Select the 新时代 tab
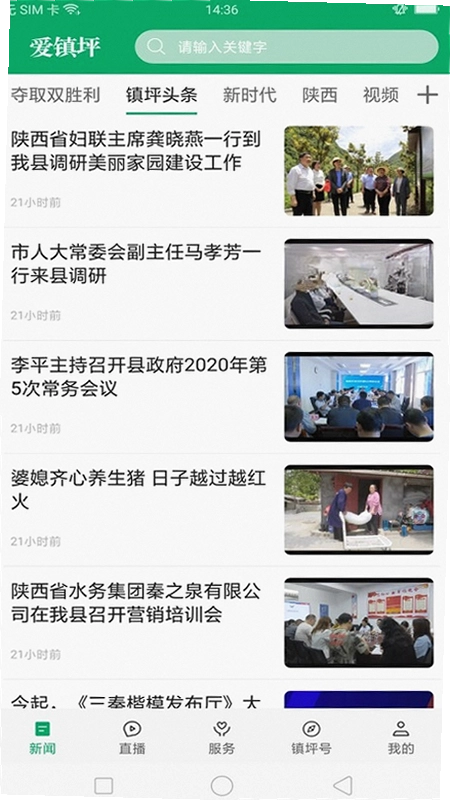Viewport: 450px width, 800px height. [249, 95]
